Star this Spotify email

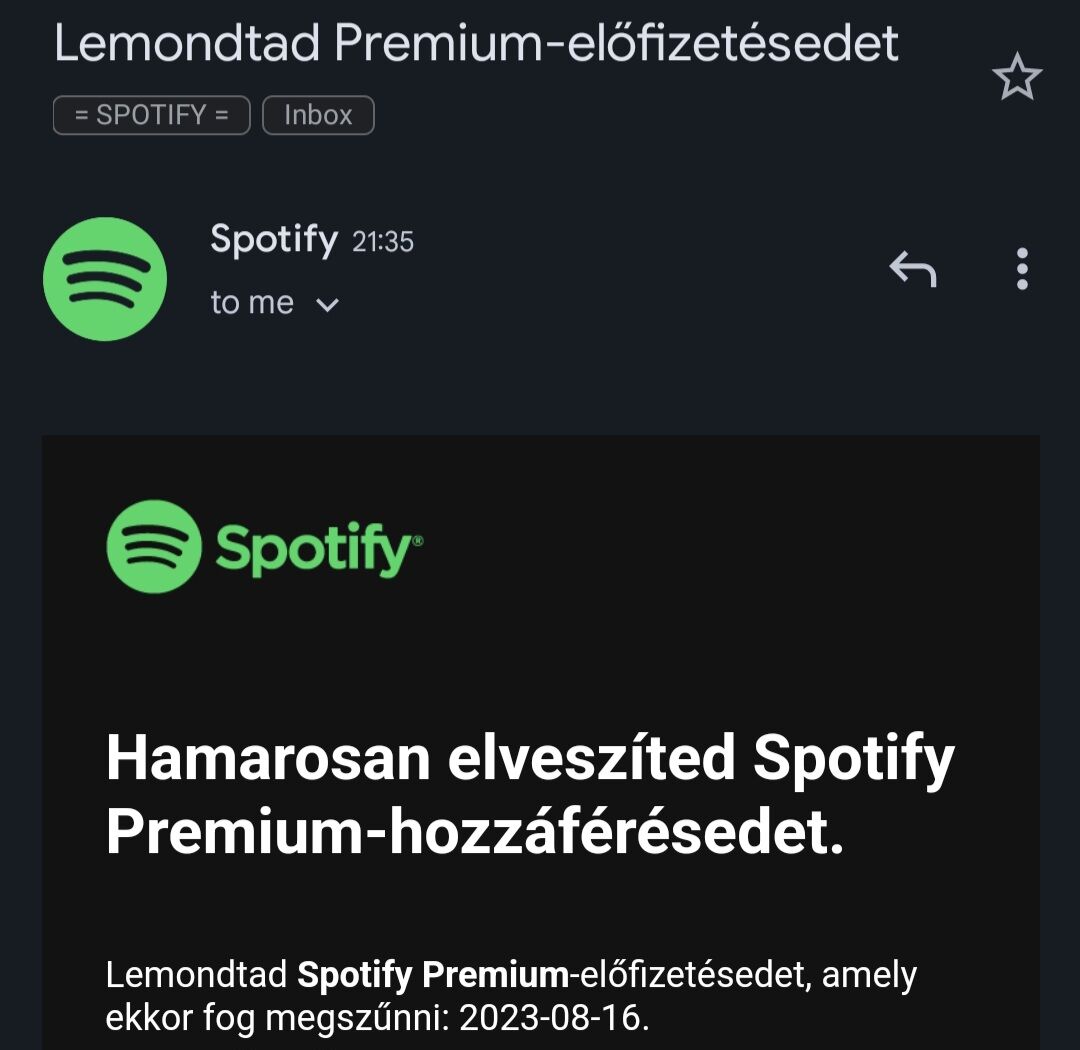tap(1017, 78)
